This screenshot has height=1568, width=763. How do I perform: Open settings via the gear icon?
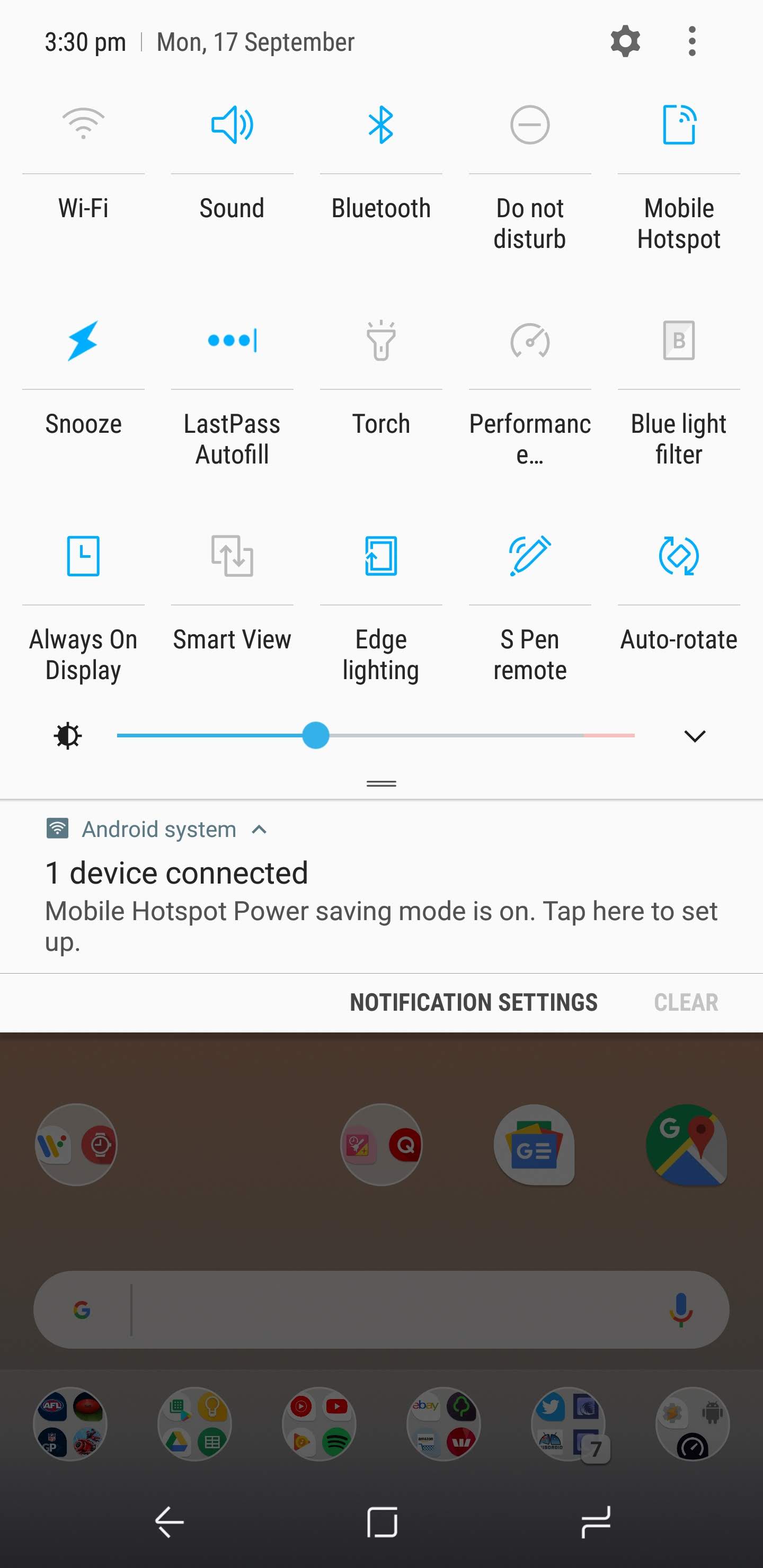pos(625,42)
